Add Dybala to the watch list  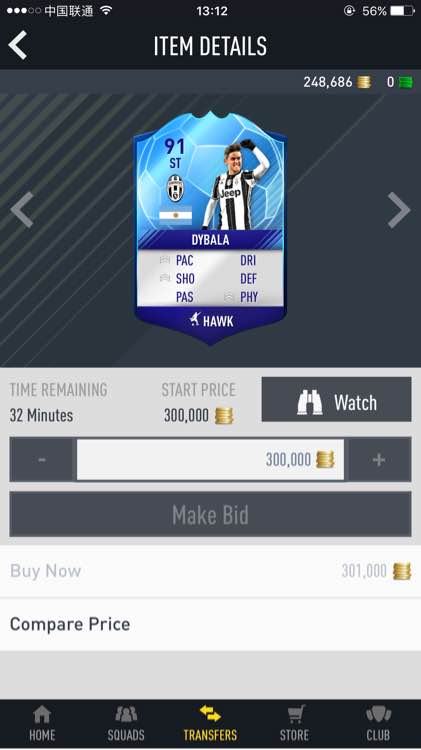336,399
